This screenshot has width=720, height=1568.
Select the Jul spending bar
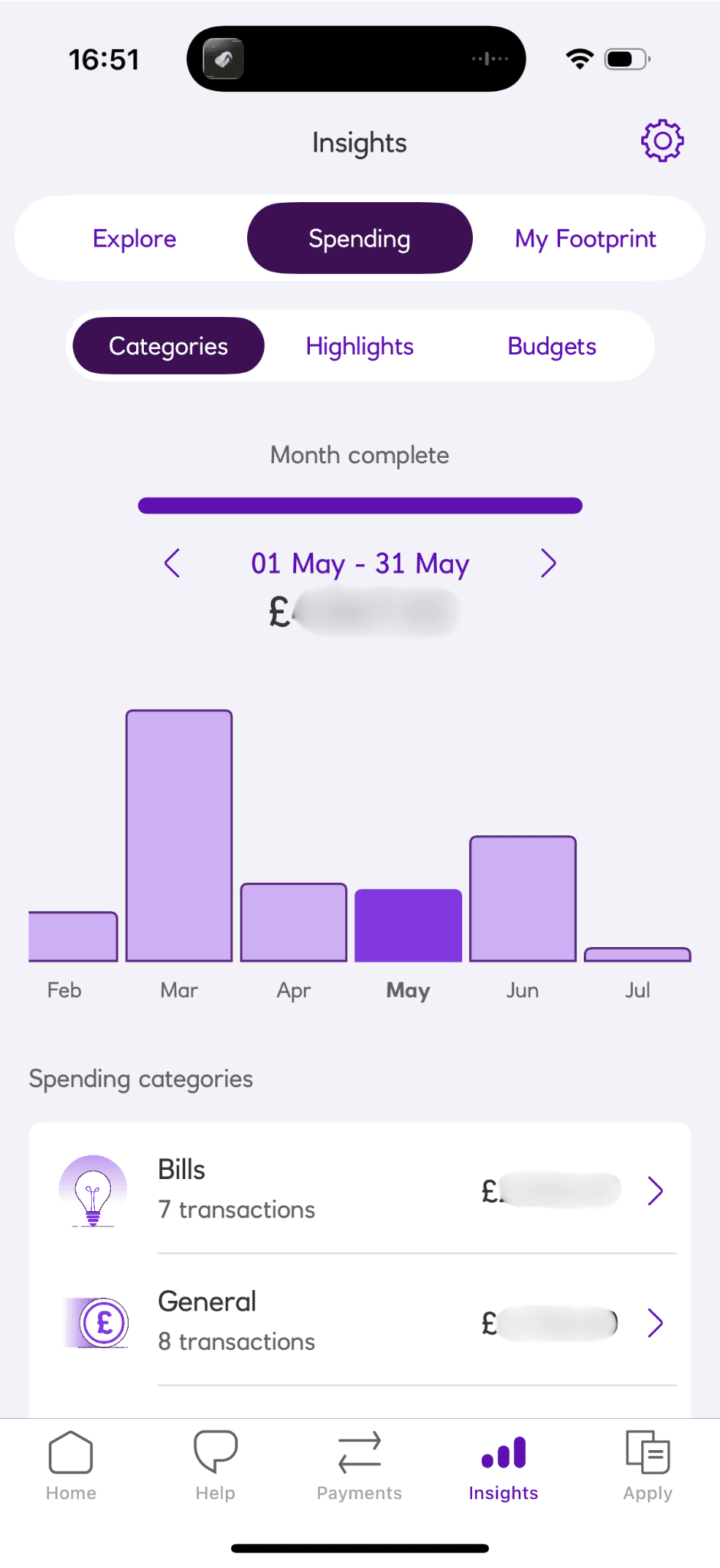point(637,955)
